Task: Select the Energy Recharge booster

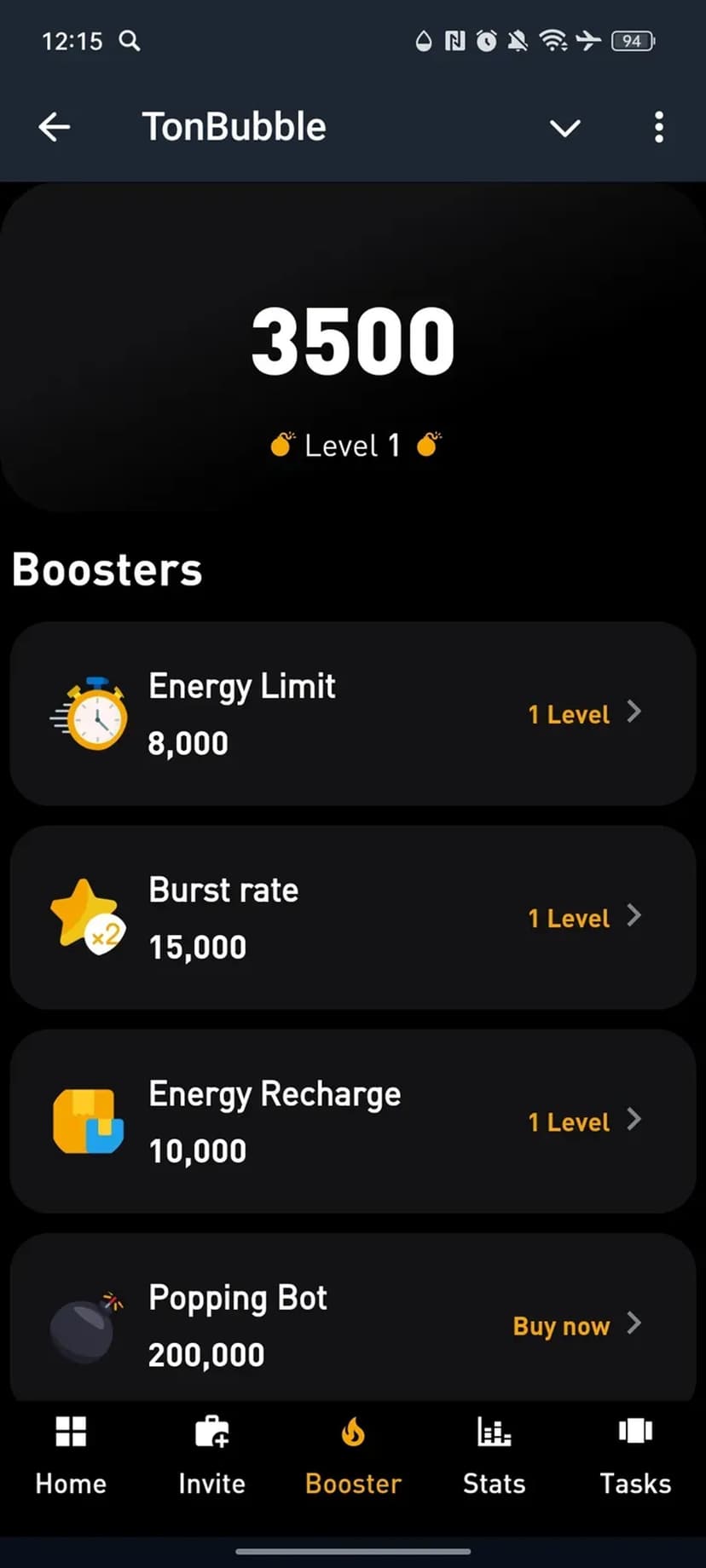Action: (353, 1121)
